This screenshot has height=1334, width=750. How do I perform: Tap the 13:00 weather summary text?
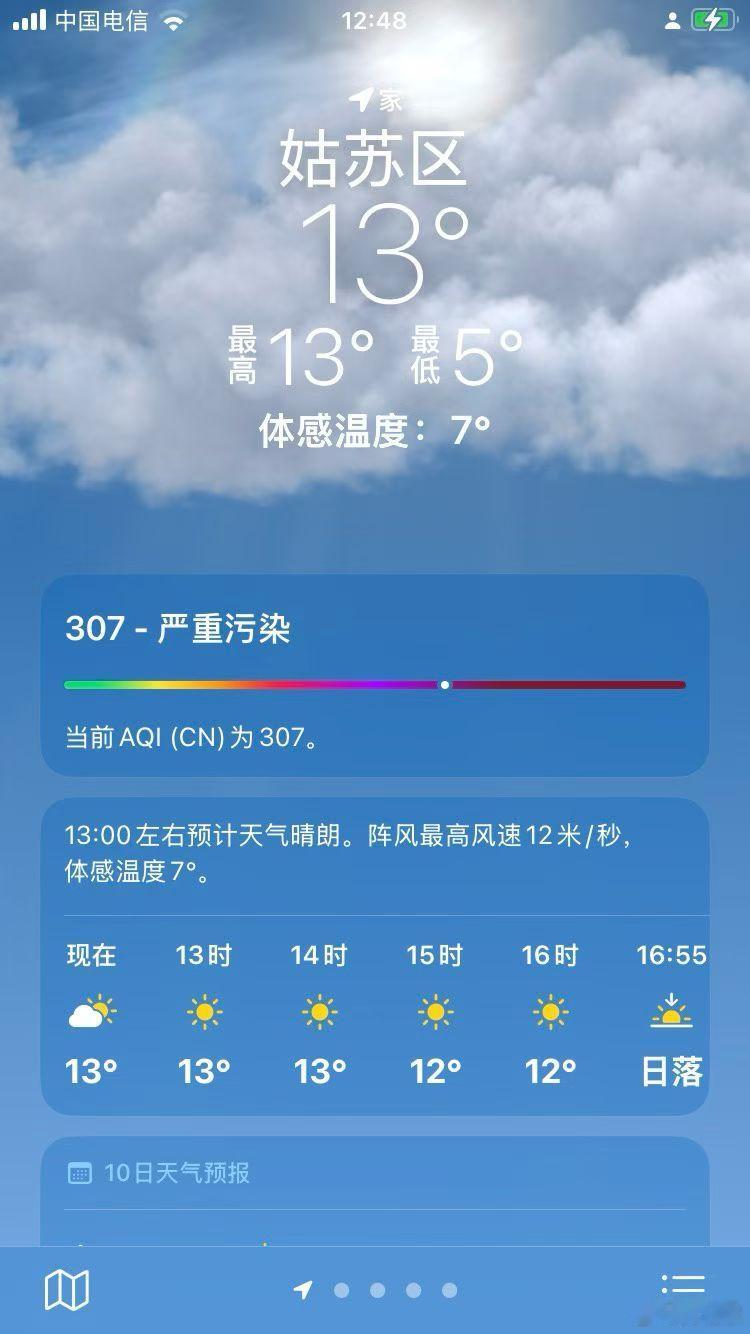coord(375,850)
